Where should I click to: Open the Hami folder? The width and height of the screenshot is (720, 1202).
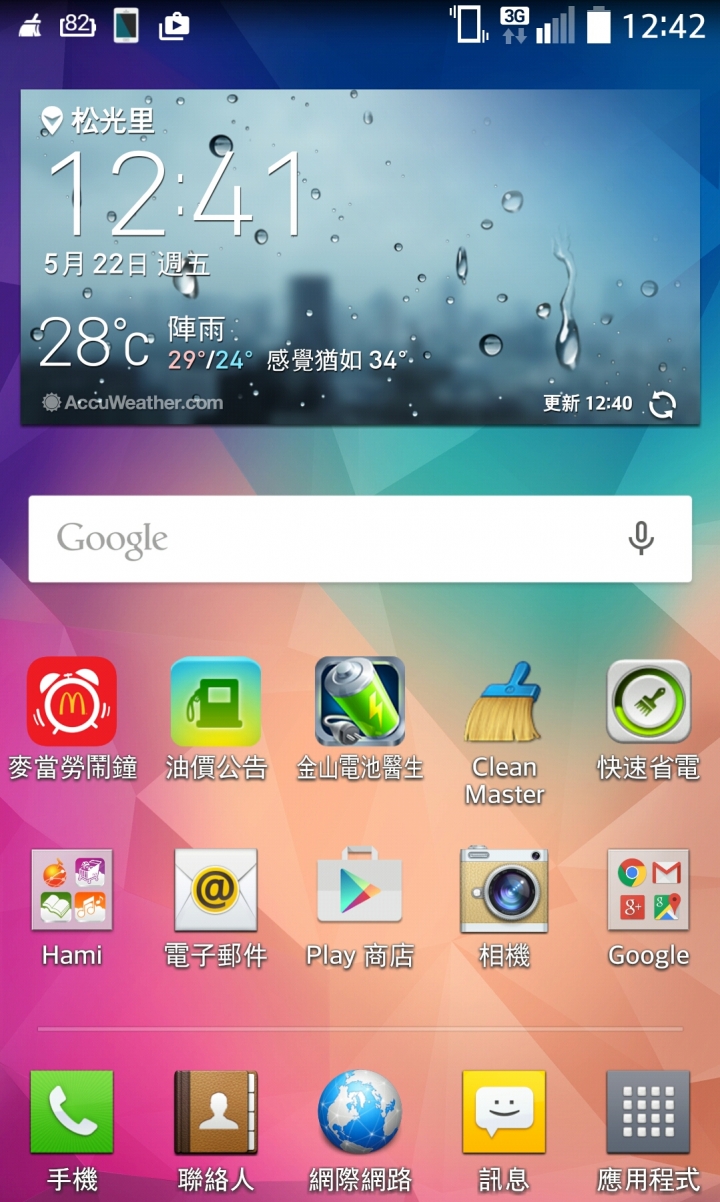[72, 890]
